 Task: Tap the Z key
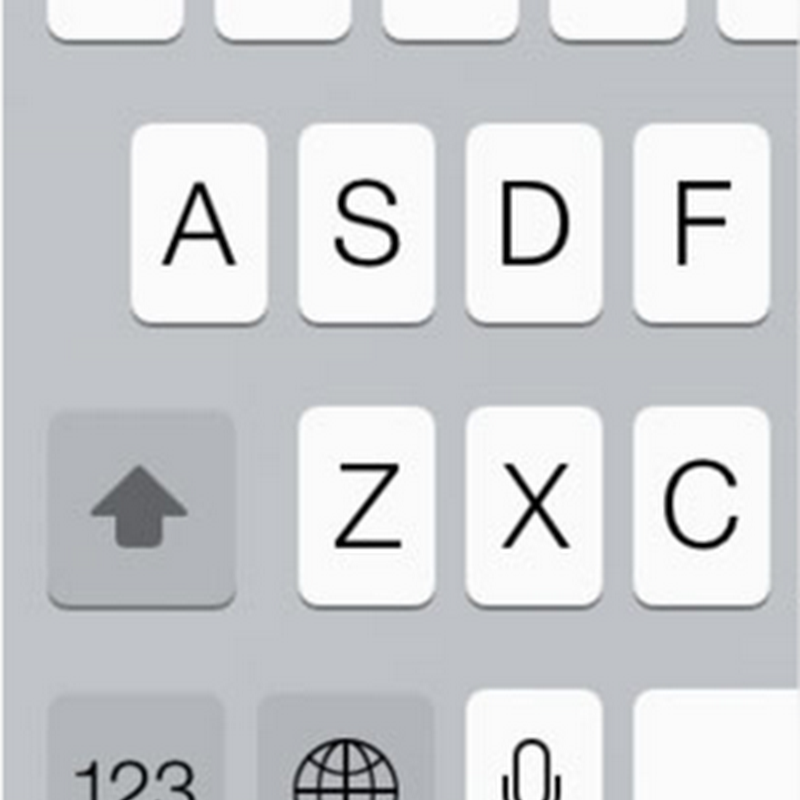click(x=366, y=506)
